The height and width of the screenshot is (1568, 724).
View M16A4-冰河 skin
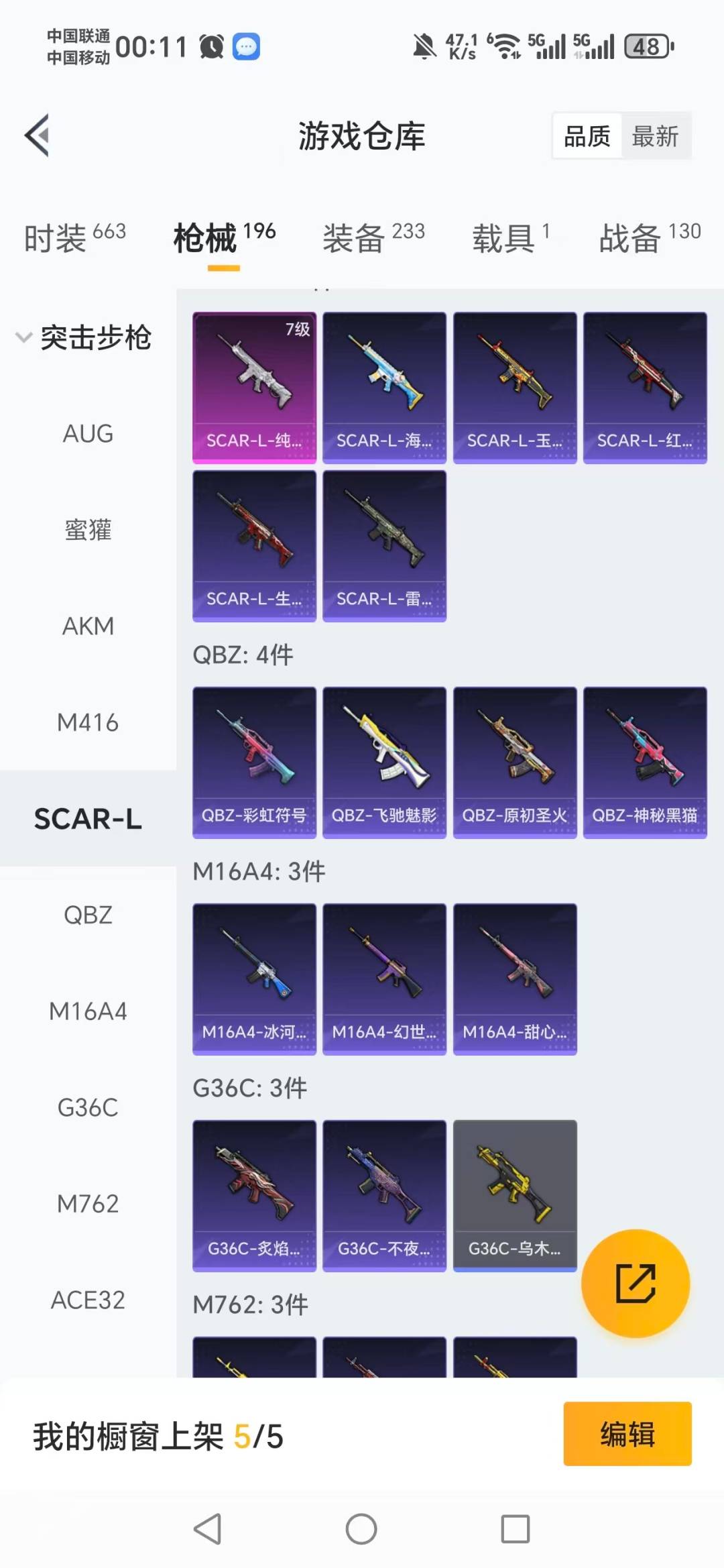tap(254, 978)
